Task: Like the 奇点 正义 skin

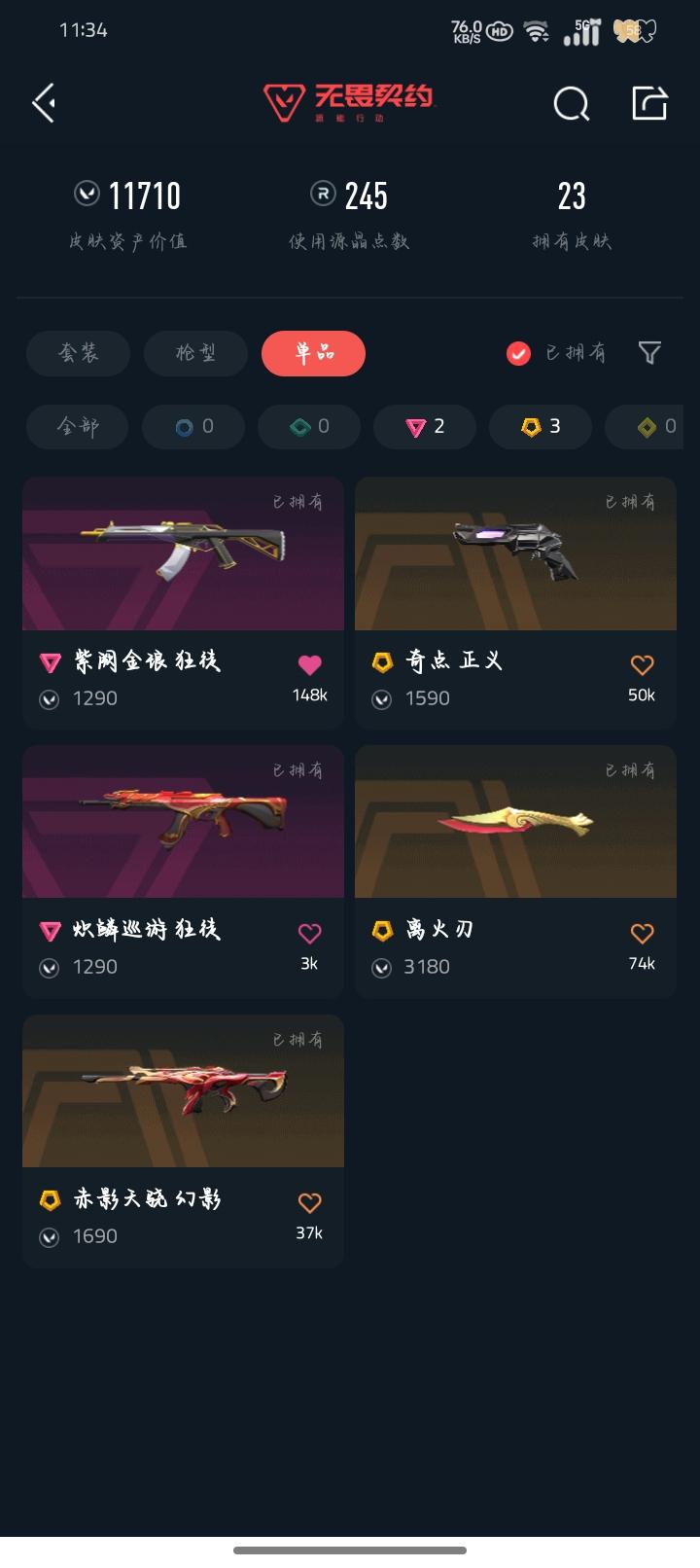Action: point(642,665)
